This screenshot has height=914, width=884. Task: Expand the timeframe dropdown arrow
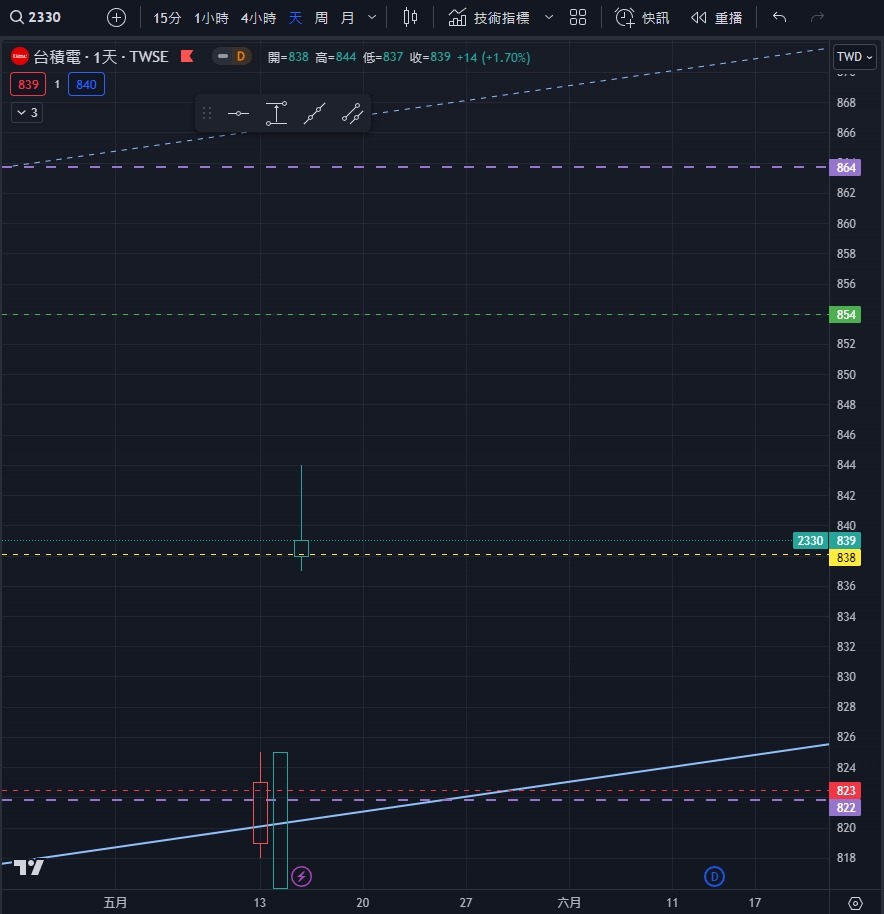(x=372, y=17)
